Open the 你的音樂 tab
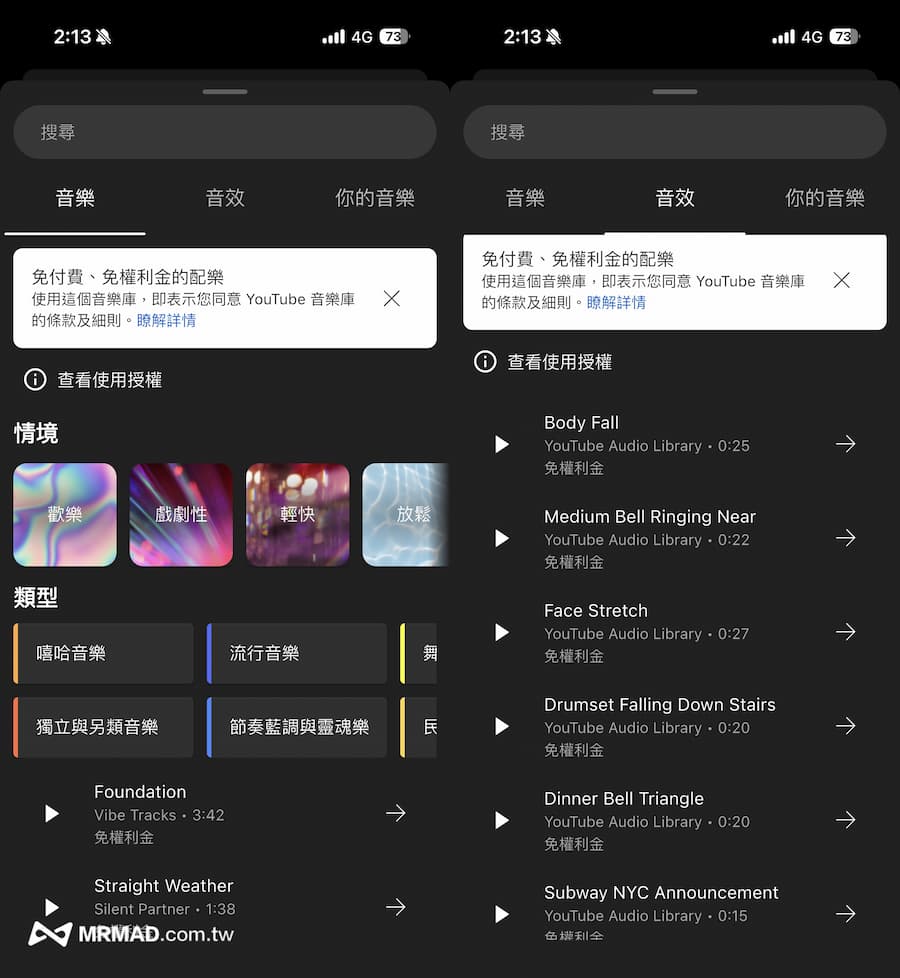Screen dimensions: 900x978 (375, 197)
